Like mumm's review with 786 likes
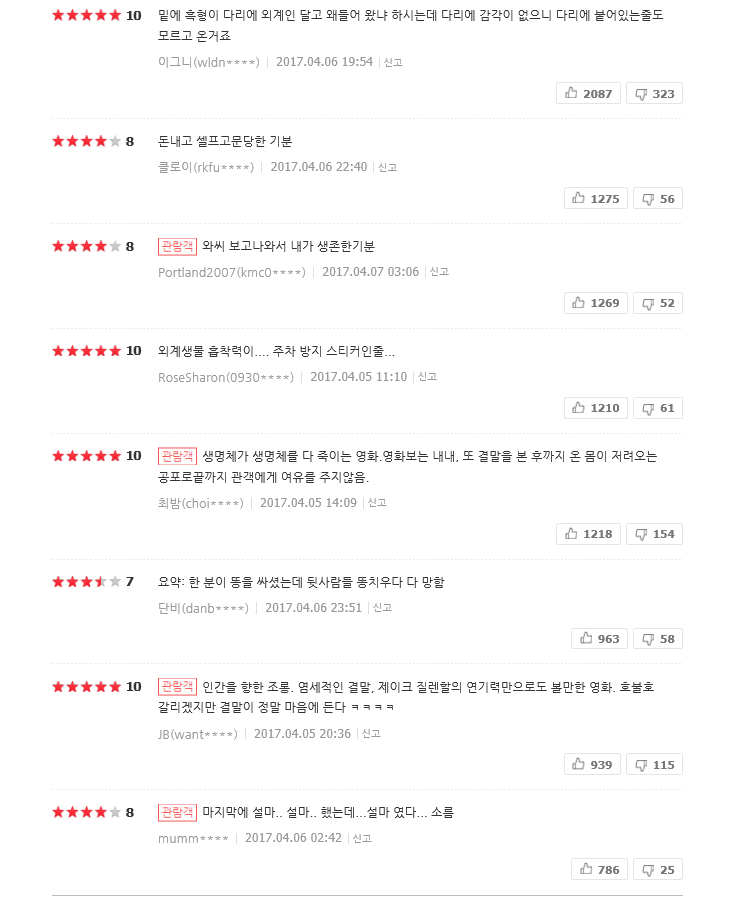The width and height of the screenshot is (729, 897). pos(599,870)
